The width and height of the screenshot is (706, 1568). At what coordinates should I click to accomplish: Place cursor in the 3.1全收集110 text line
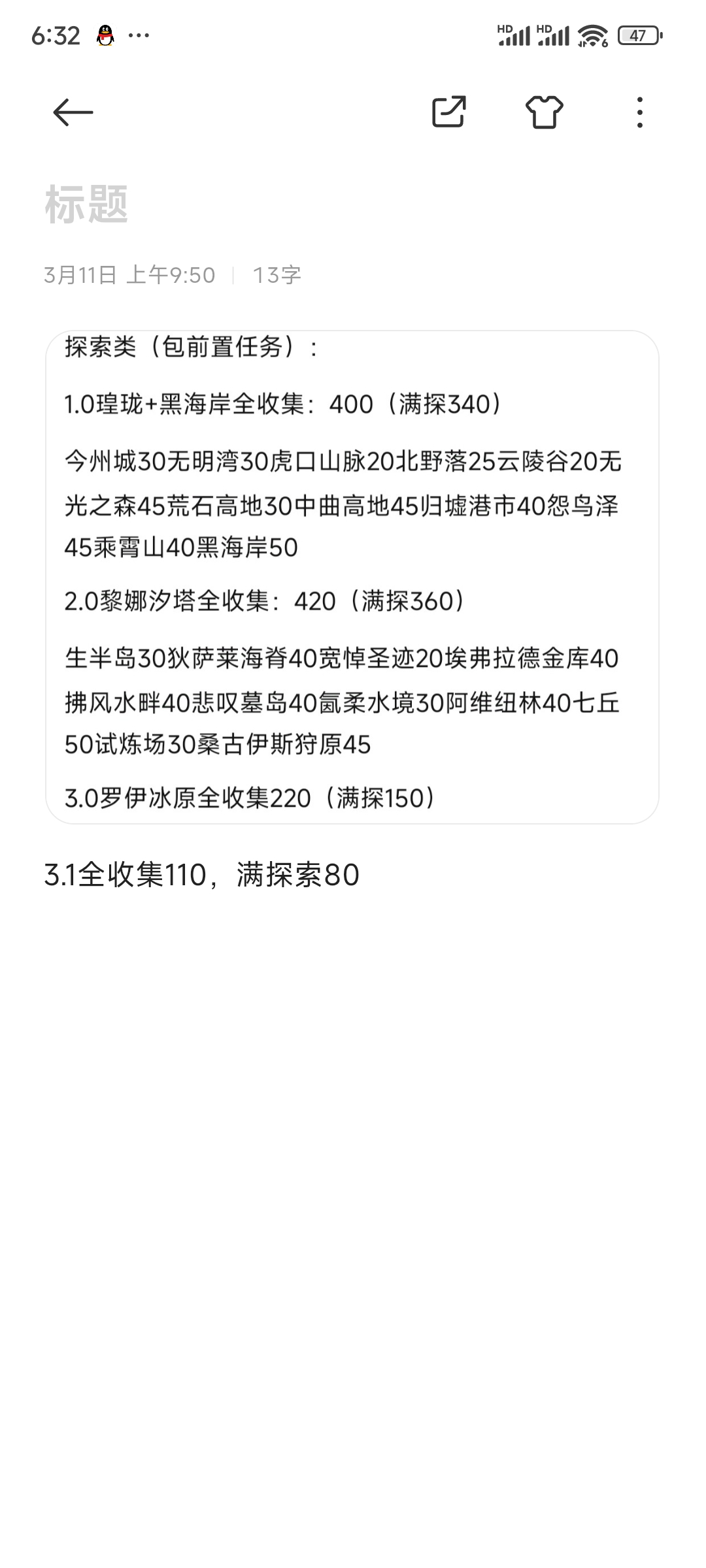(x=201, y=875)
